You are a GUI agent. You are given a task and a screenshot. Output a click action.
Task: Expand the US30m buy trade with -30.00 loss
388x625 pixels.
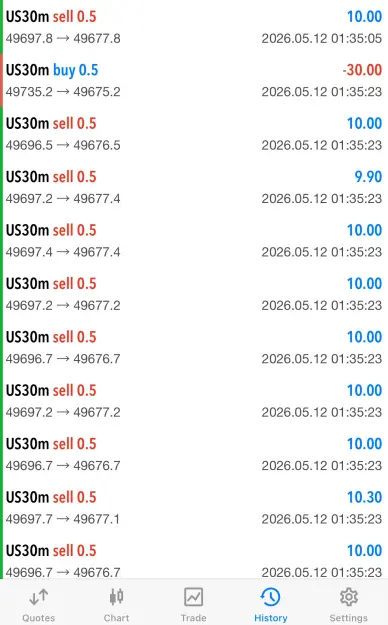[x=194, y=80]
